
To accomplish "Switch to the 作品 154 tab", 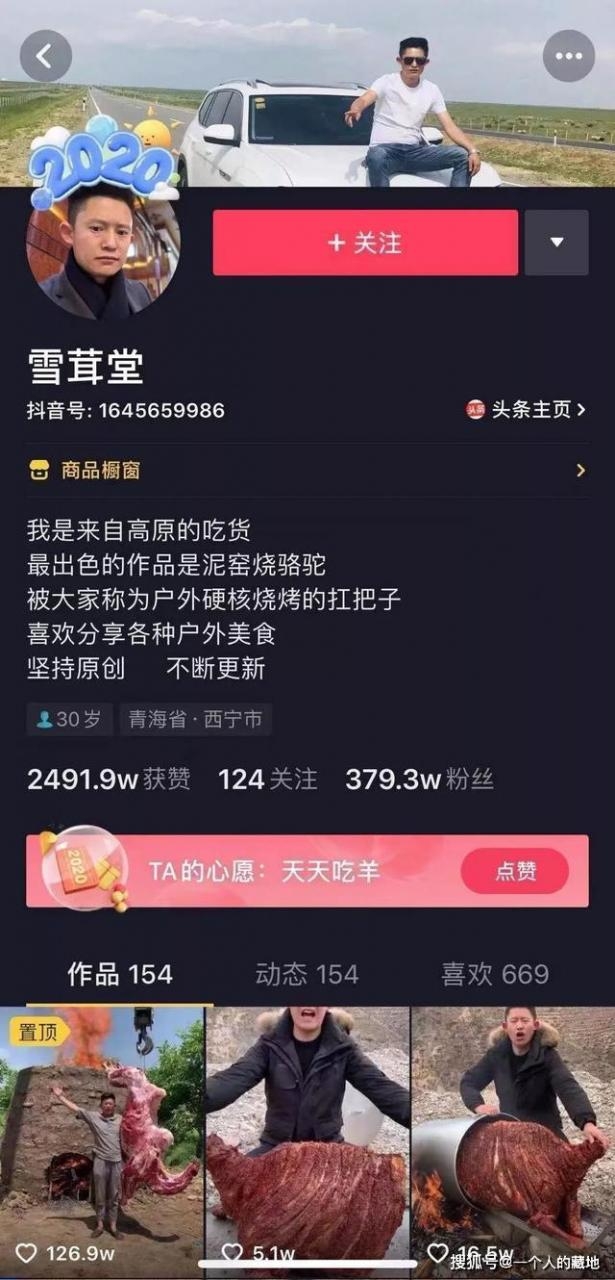I will [119, 974].
